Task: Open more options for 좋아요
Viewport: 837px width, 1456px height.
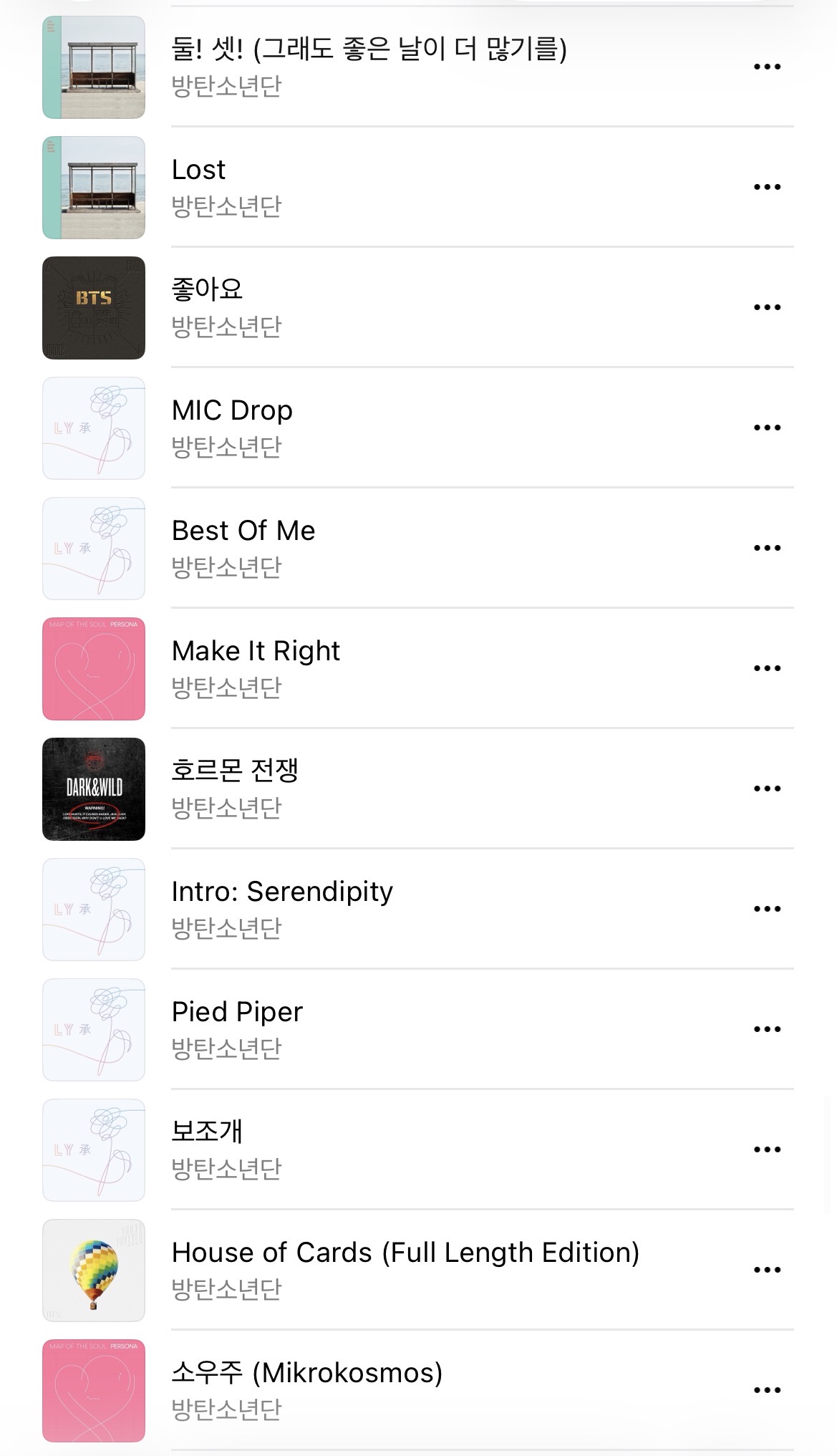Action: tap(767, 307)
